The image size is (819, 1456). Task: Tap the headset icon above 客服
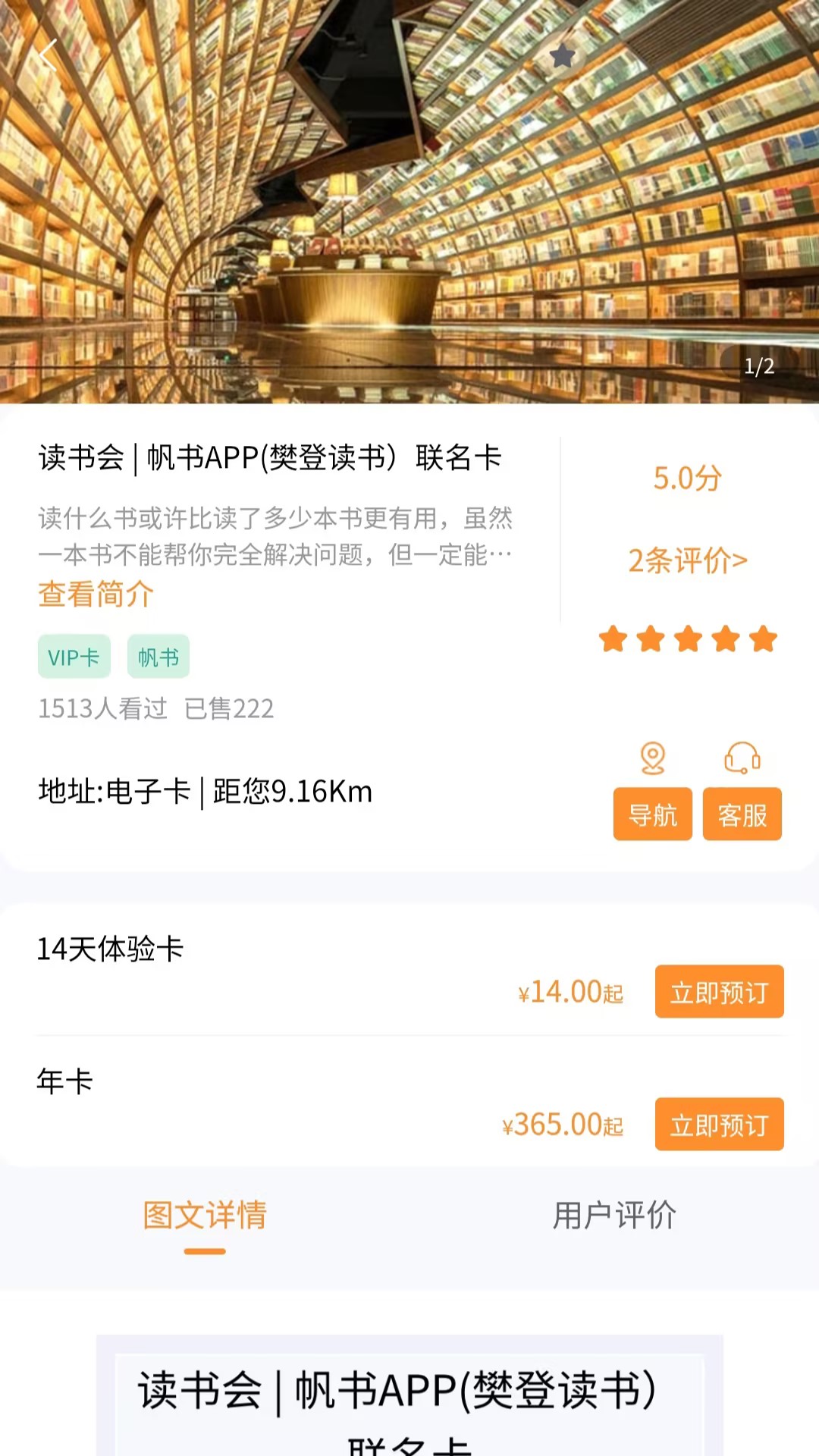point(742,758)
